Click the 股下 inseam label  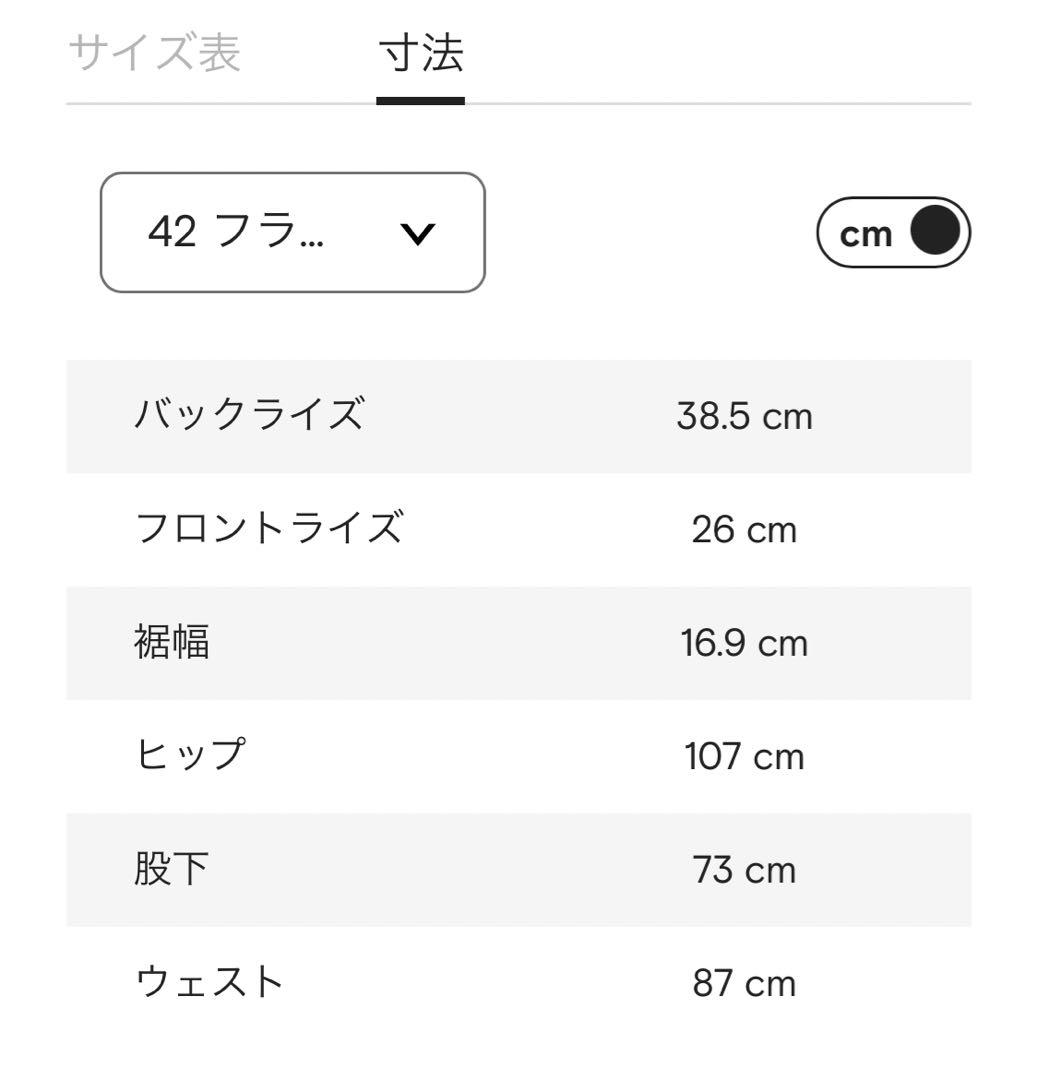click(173, 870)
